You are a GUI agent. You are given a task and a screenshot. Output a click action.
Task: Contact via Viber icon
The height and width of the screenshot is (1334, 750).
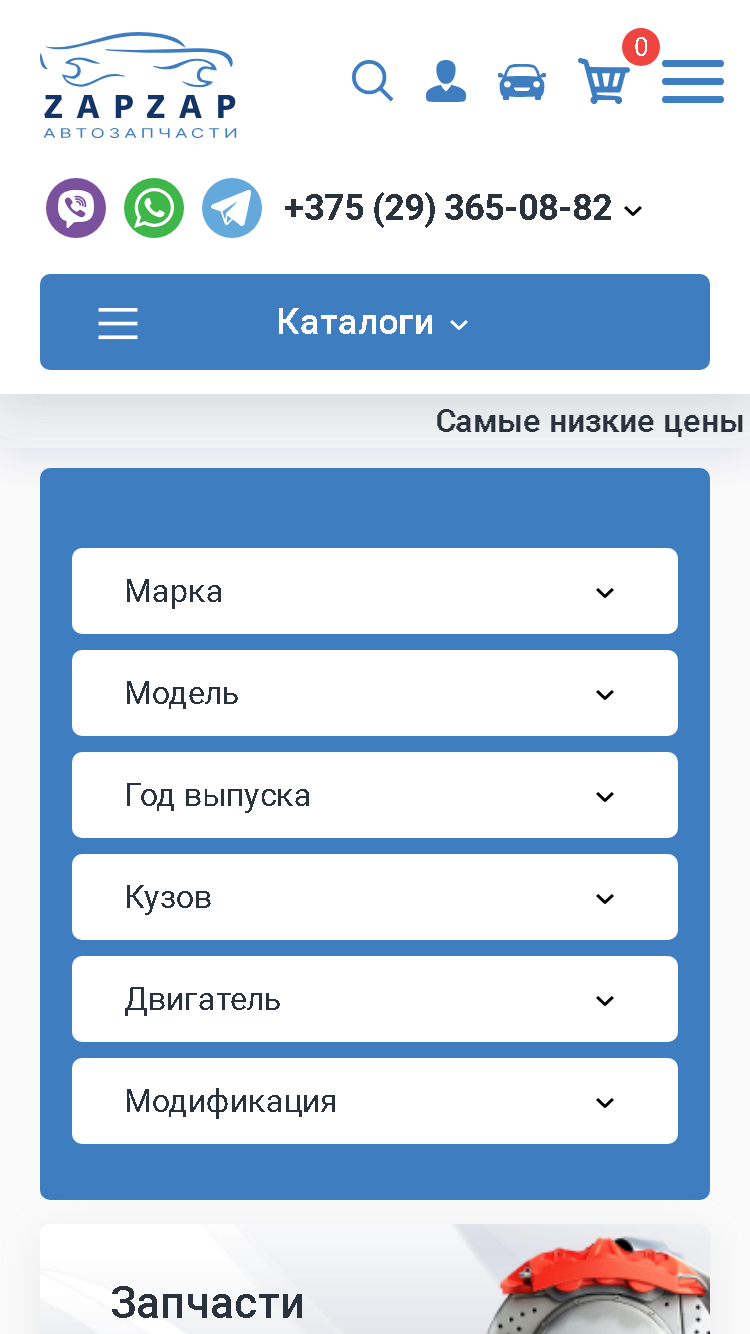pyautogui.click(x=76, y=208)
